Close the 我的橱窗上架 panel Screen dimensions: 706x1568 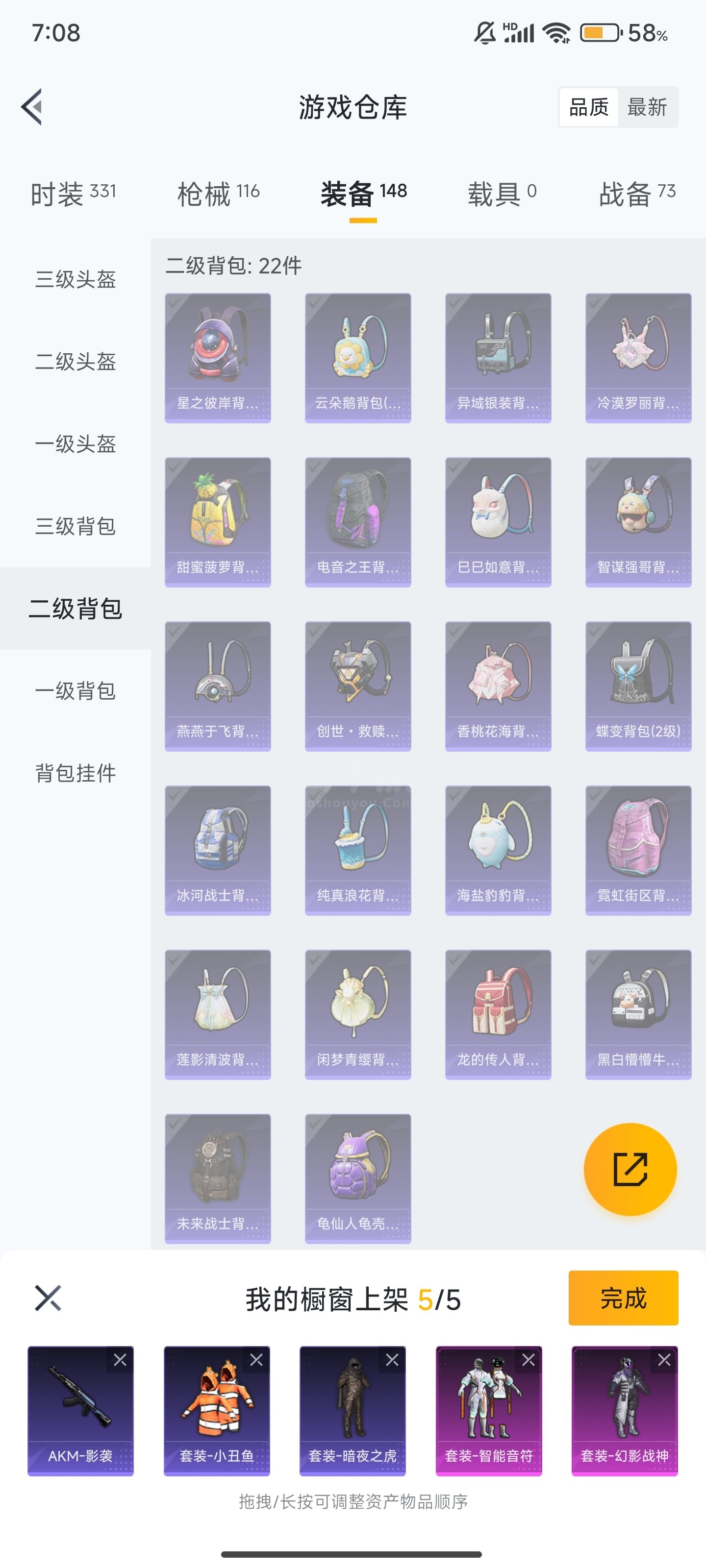pos(48,1298)
